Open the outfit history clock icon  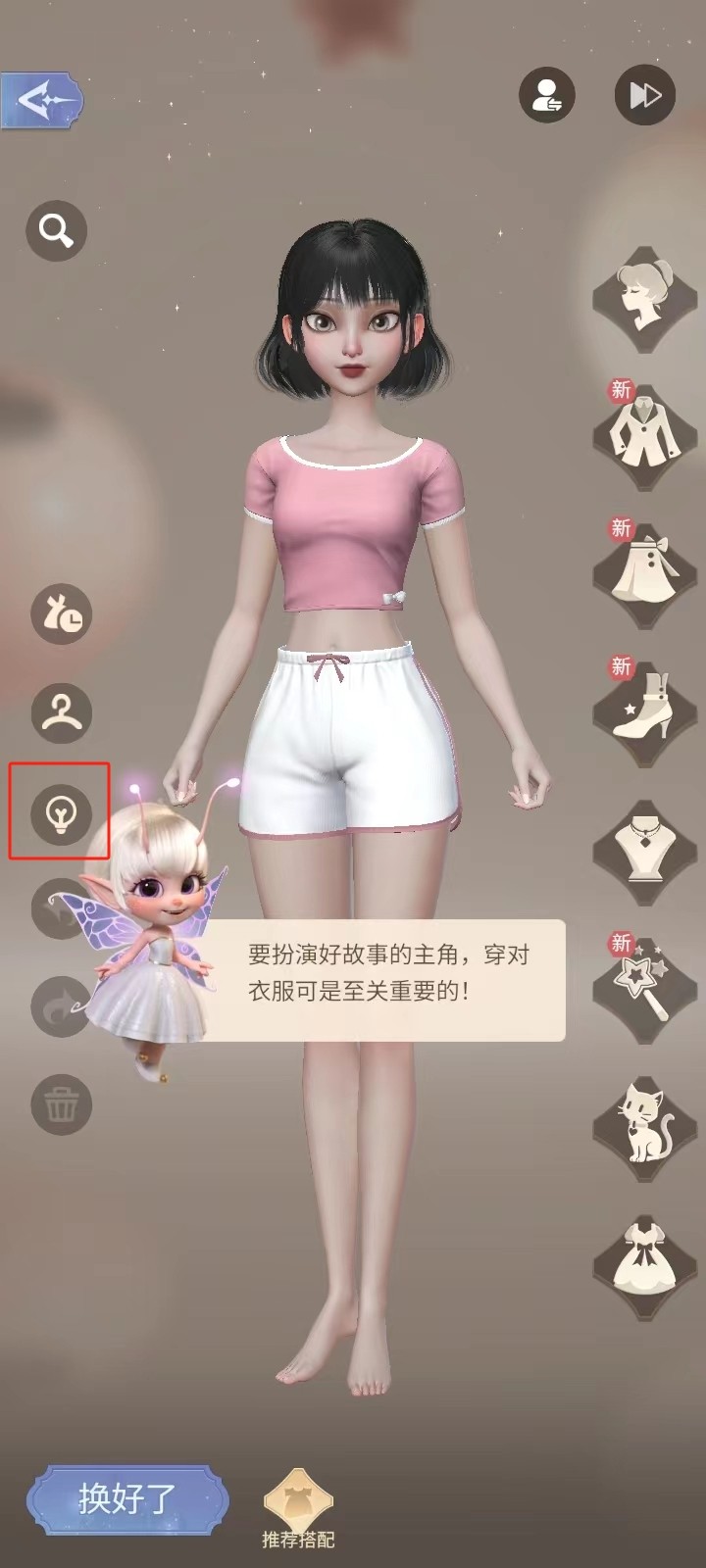point(61,614)
